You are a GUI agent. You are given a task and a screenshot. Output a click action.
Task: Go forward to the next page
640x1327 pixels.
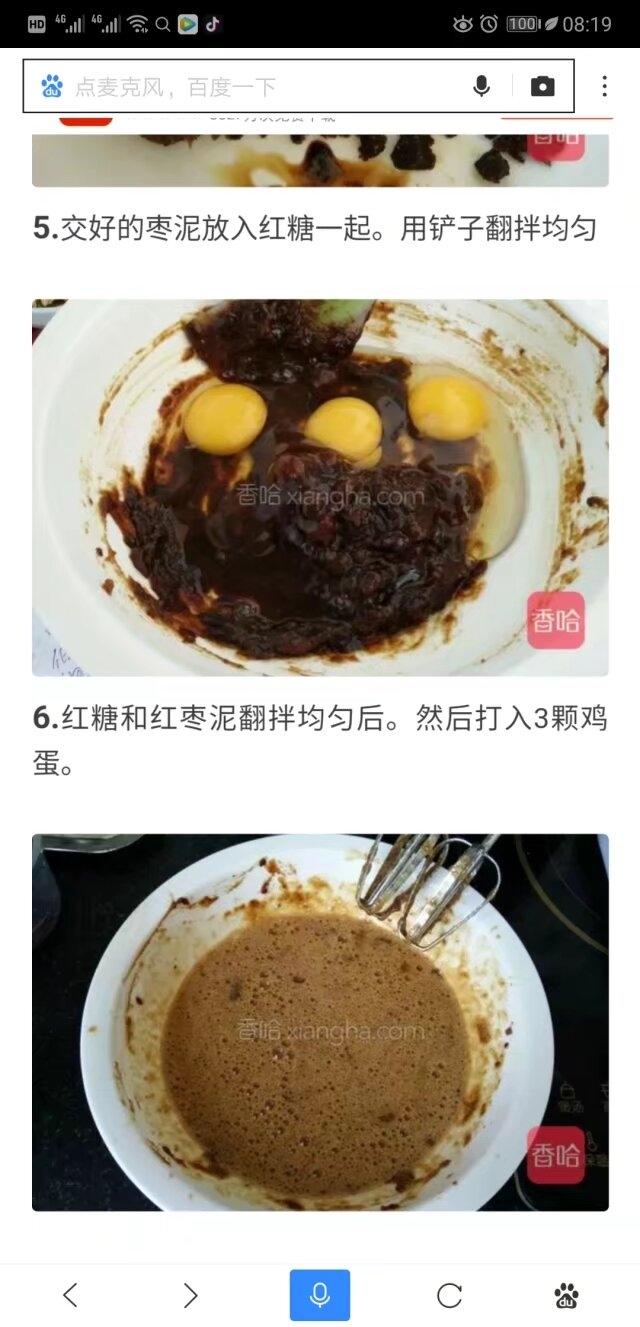coord(190,1296)
